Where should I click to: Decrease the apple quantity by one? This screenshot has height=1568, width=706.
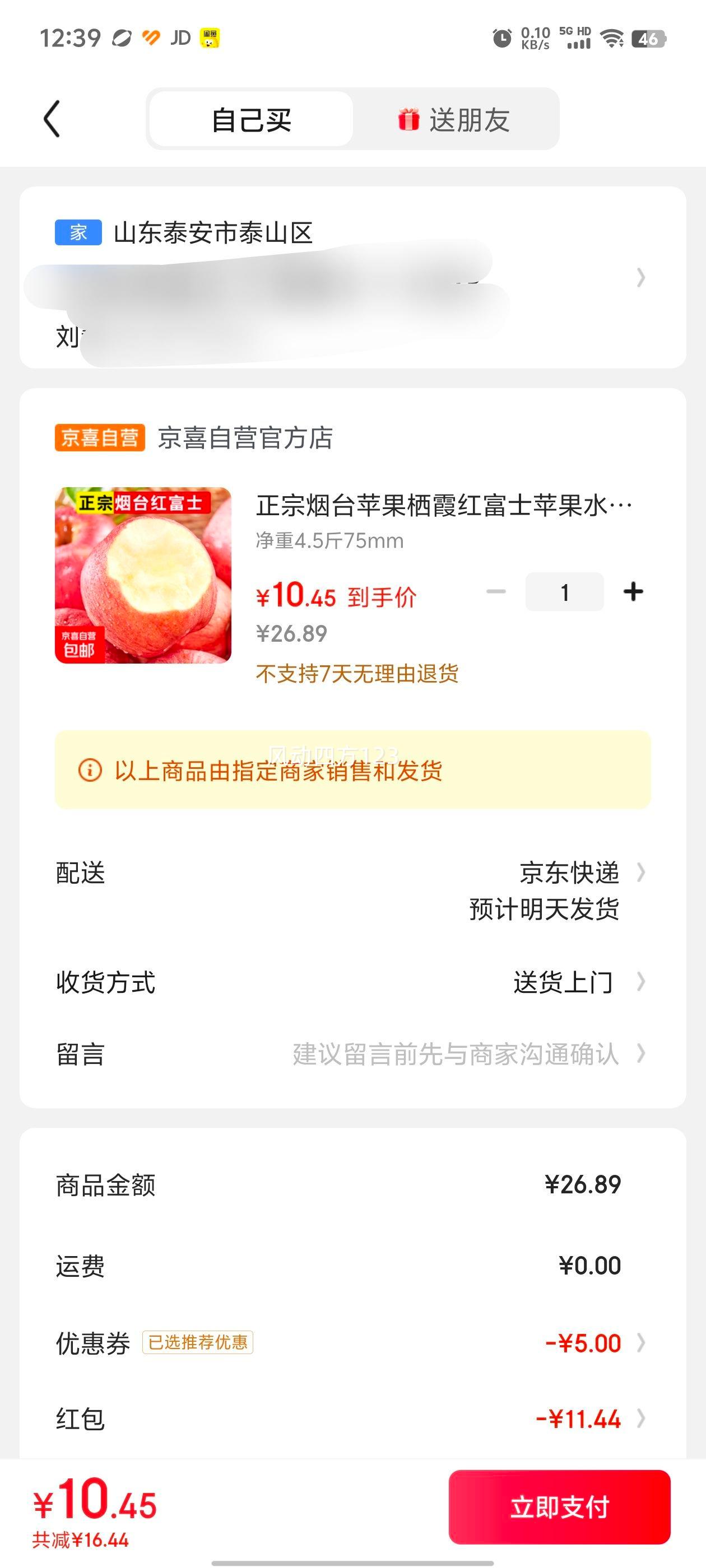coord(496,592)
